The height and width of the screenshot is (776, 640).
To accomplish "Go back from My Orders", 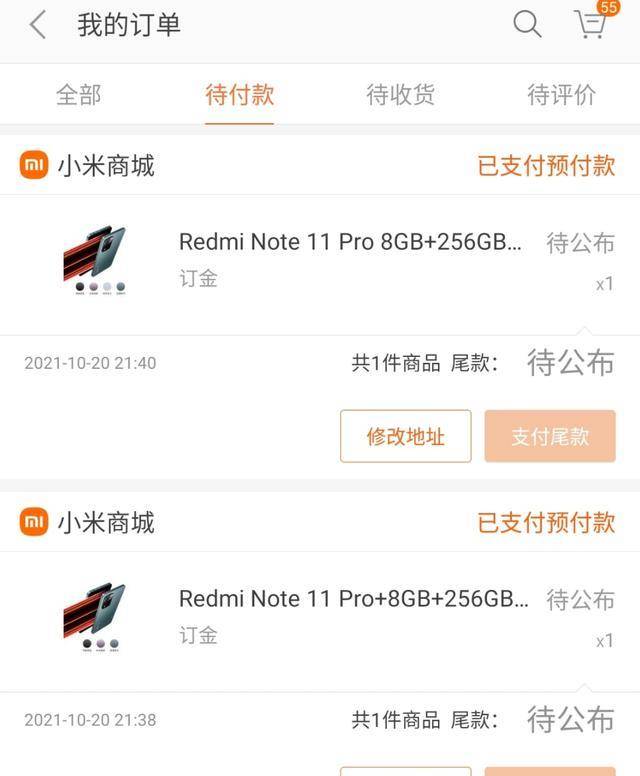I will tap(38, 25).
